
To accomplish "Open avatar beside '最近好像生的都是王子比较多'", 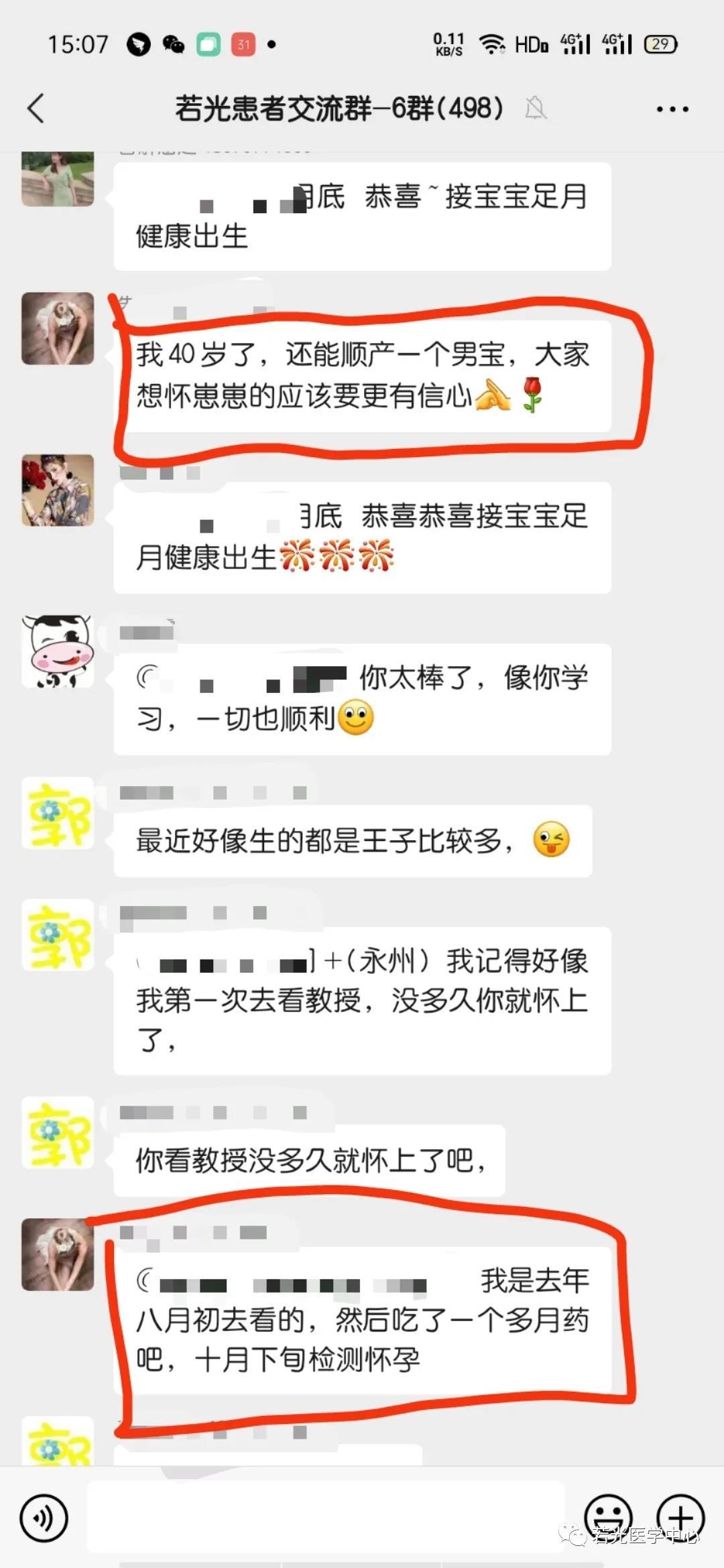I will click(x=58, y=813).
